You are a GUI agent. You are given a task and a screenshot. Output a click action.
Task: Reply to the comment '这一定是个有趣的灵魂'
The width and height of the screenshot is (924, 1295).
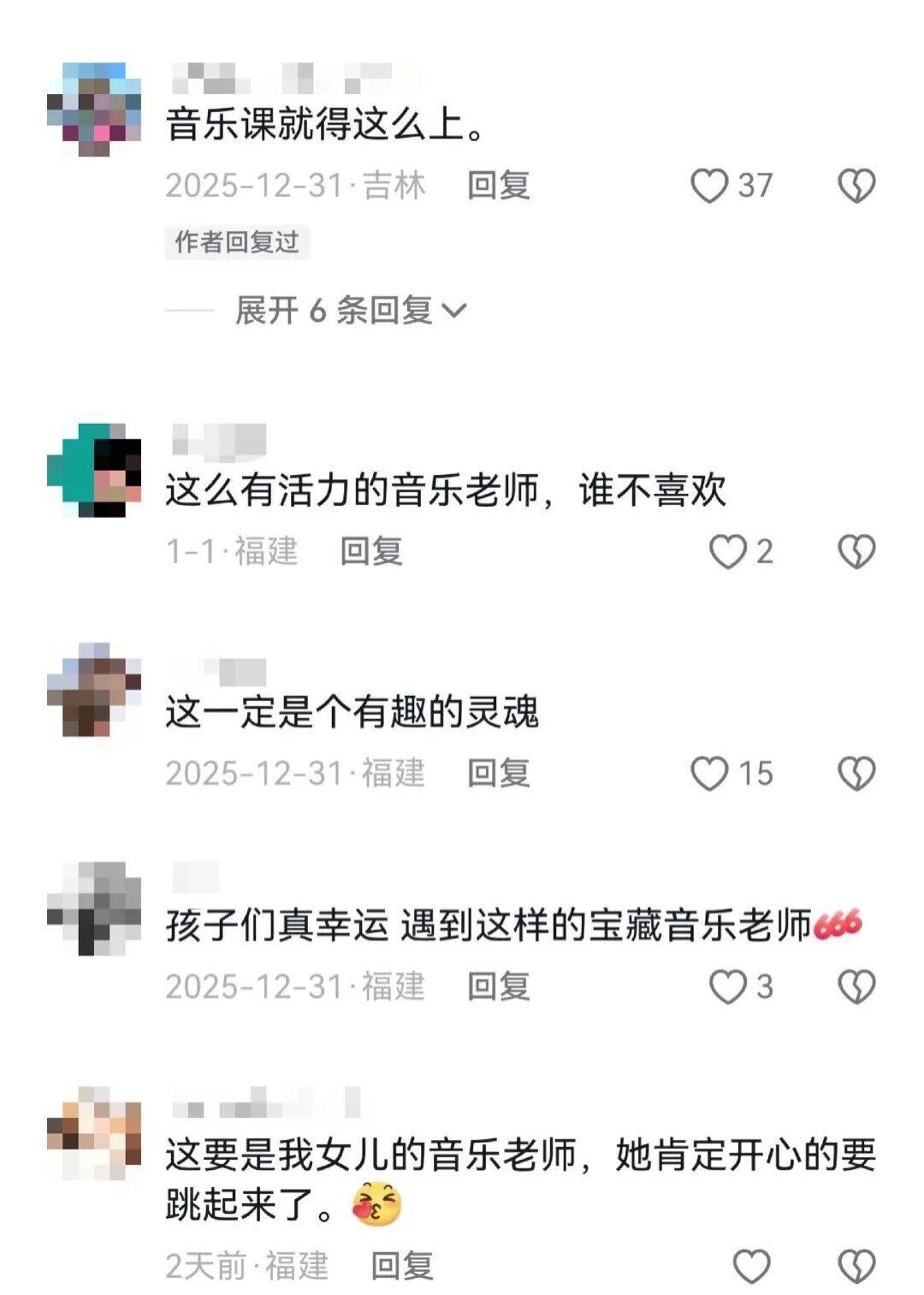pyautogui.click(x=498, y=774)
